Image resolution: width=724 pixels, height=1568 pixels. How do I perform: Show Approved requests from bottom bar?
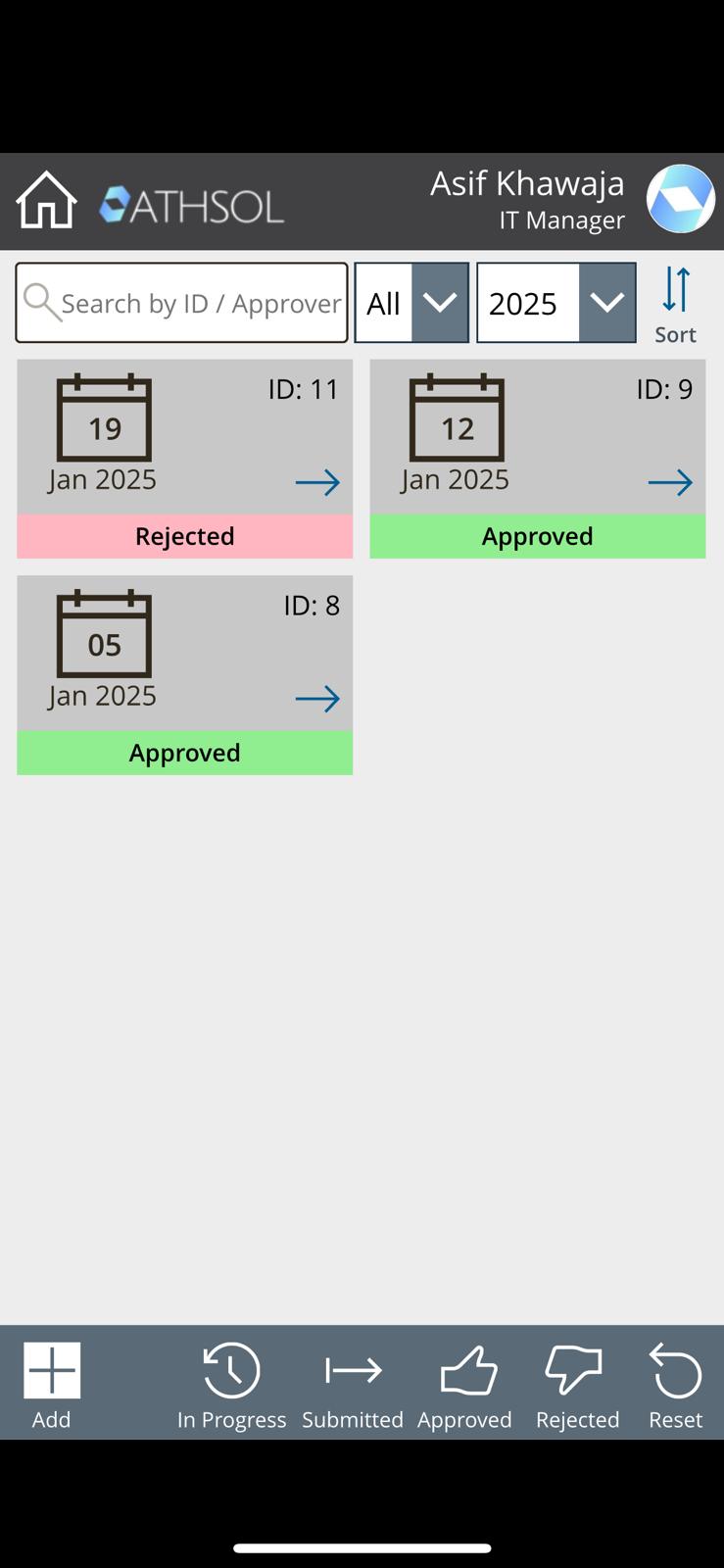pyautogui.click(x=465, y=1383)
